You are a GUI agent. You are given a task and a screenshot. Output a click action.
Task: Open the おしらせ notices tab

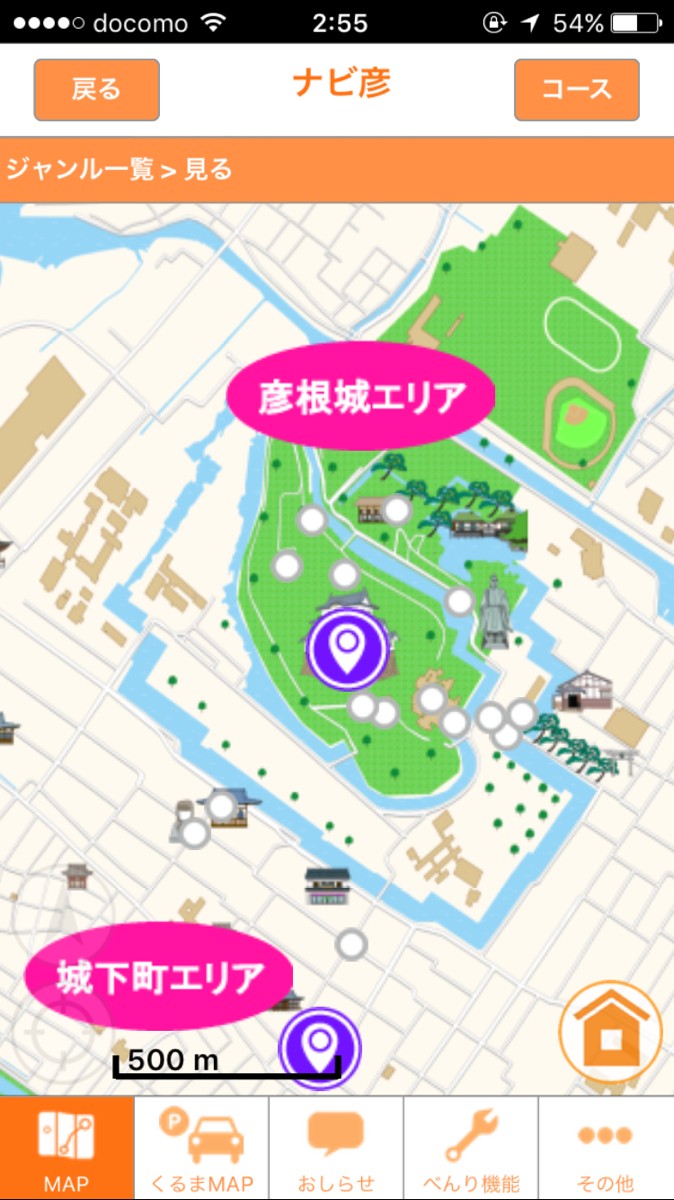tap(337, 1148)
